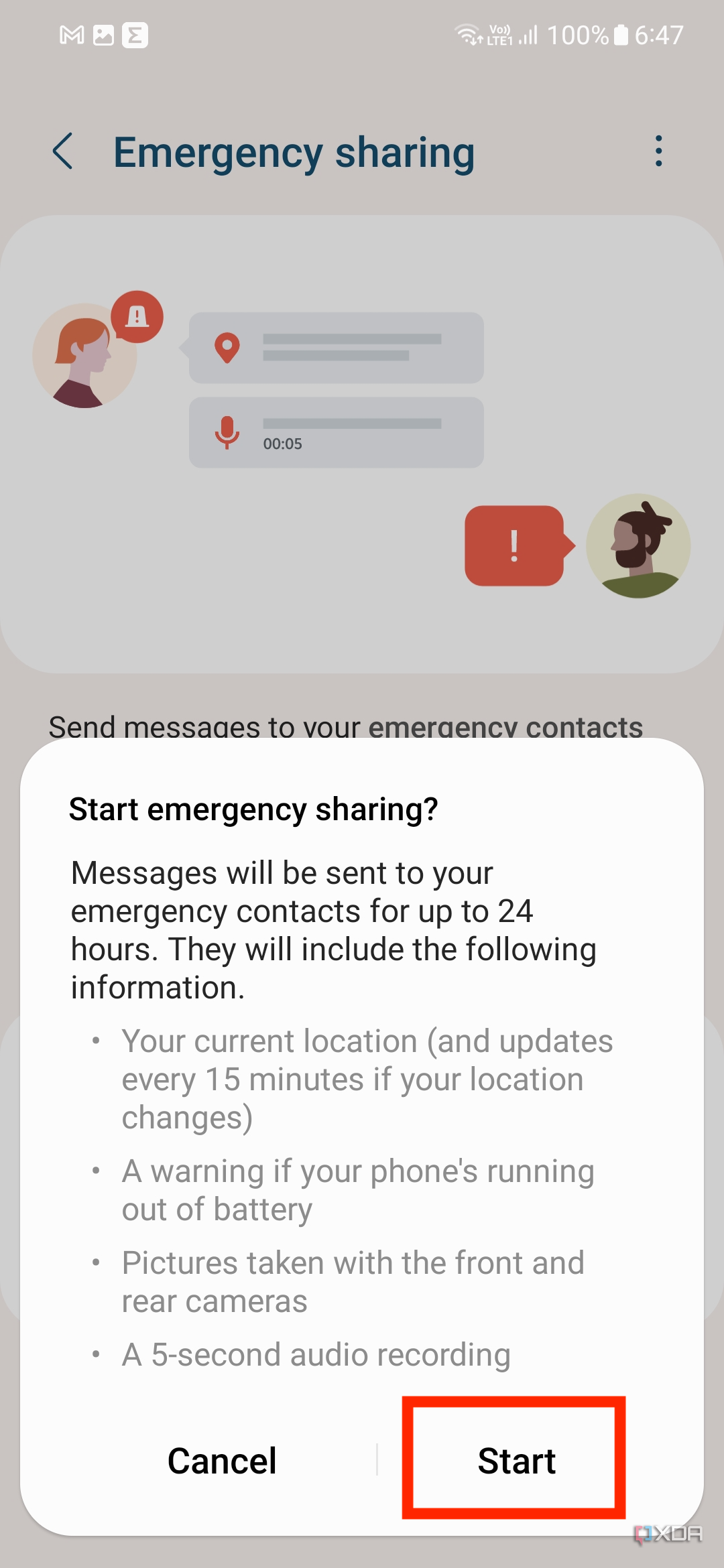Tap the Wi-Fi status icon

[468, 34]
